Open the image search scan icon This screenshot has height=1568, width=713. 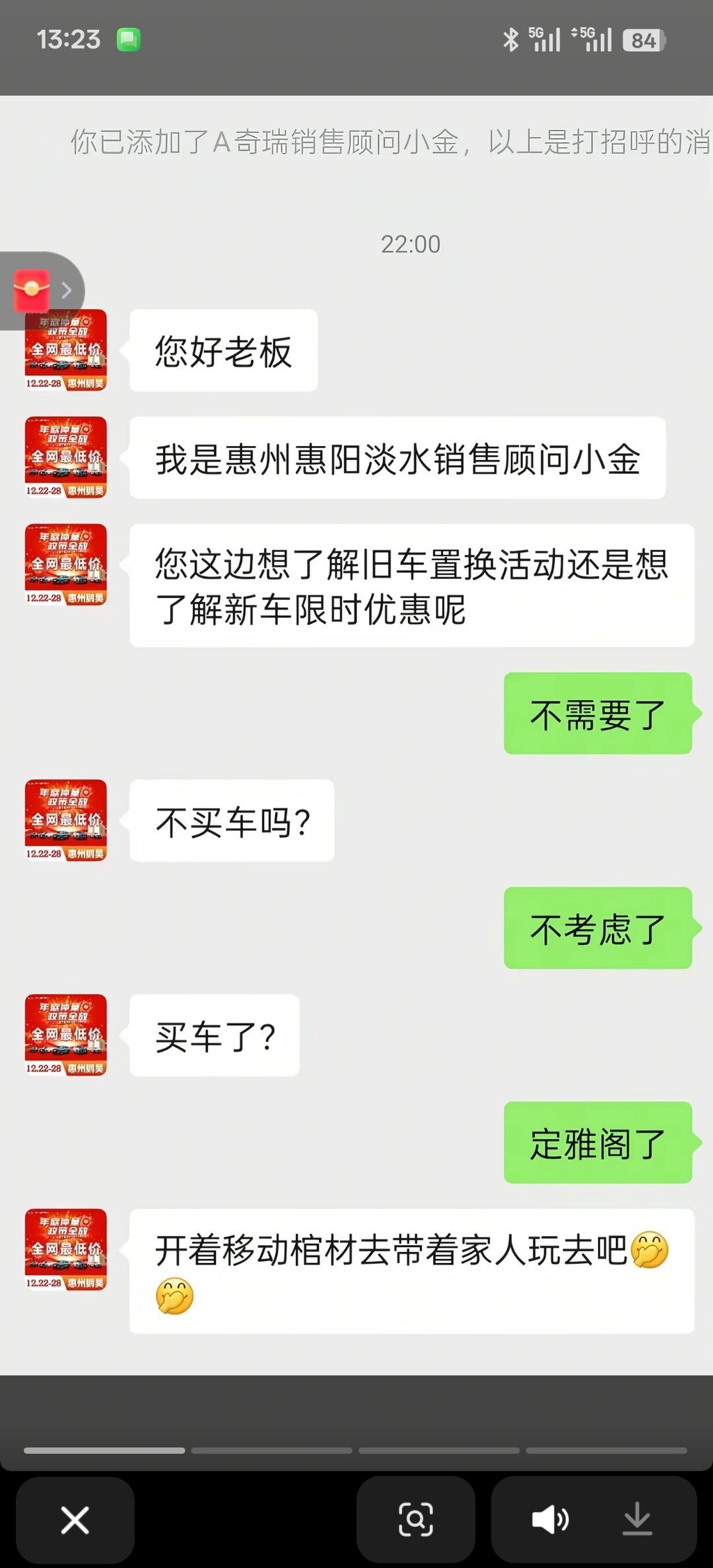tap(416, 1519)
